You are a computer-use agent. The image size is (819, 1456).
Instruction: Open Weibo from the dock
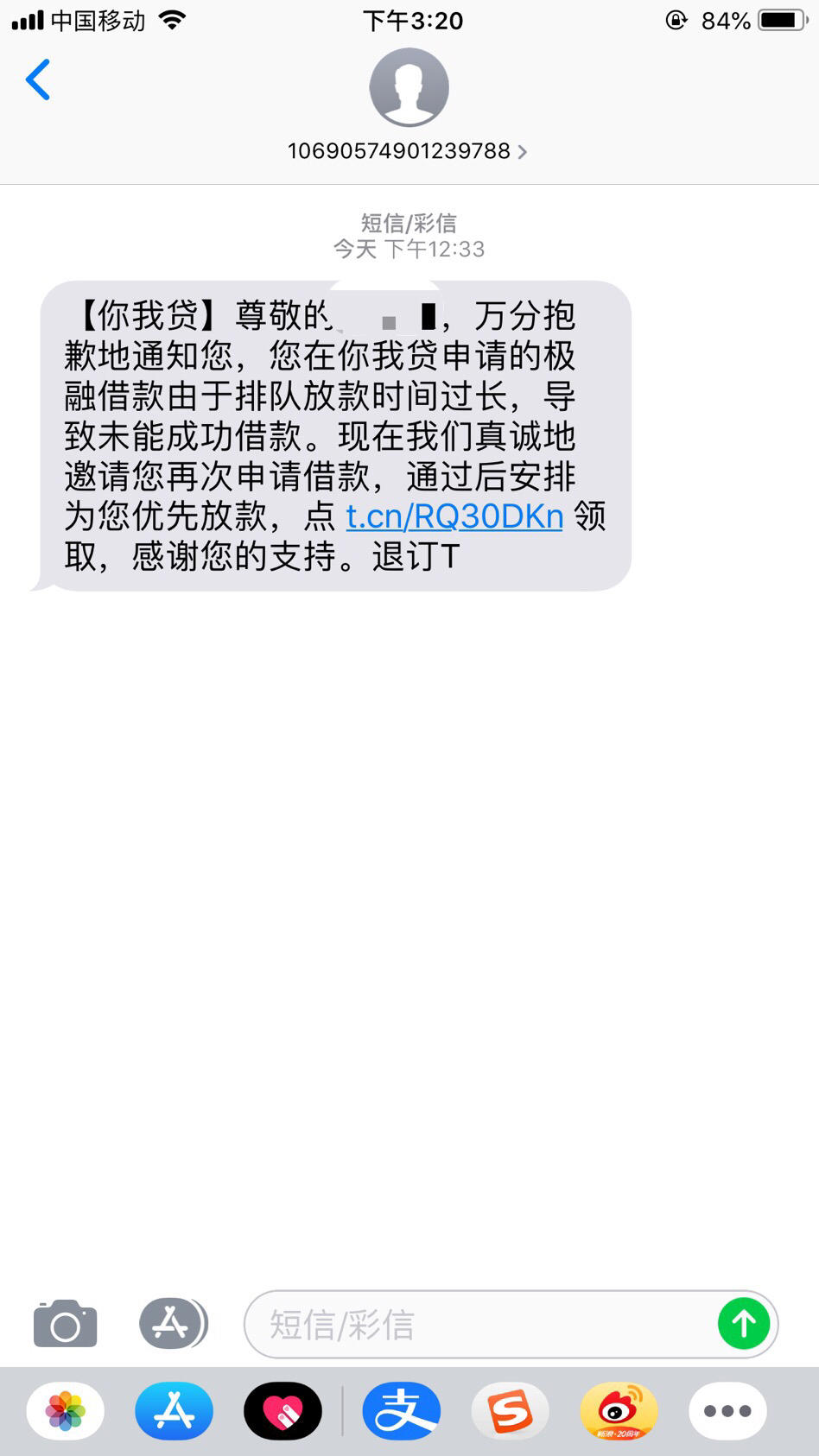click(x=619, y=1409)
